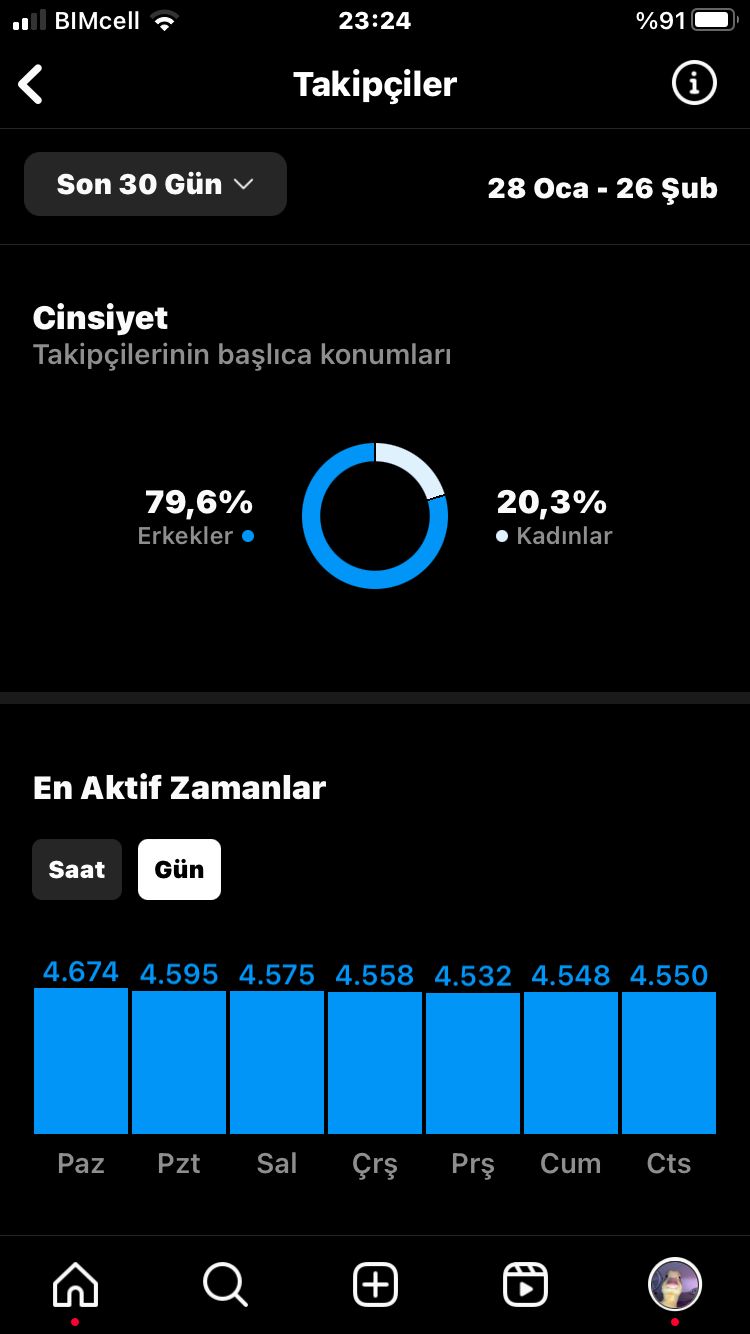Viewport: 750px width, 1334px height.
Task: Switch active times to Saat view
Action: point(77,869)
